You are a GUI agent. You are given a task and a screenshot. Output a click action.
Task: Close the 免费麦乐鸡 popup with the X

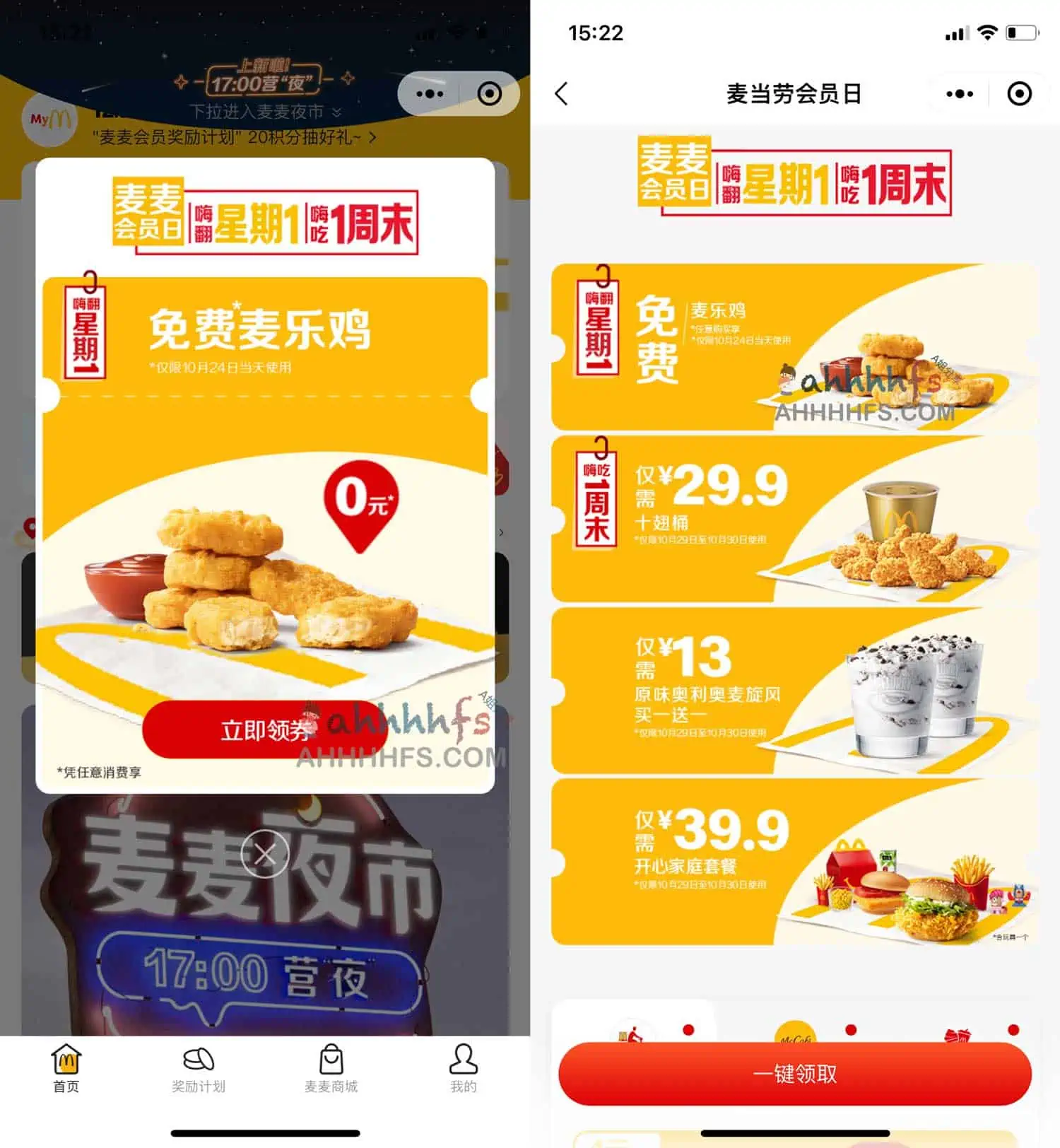[x=264, y=854]
